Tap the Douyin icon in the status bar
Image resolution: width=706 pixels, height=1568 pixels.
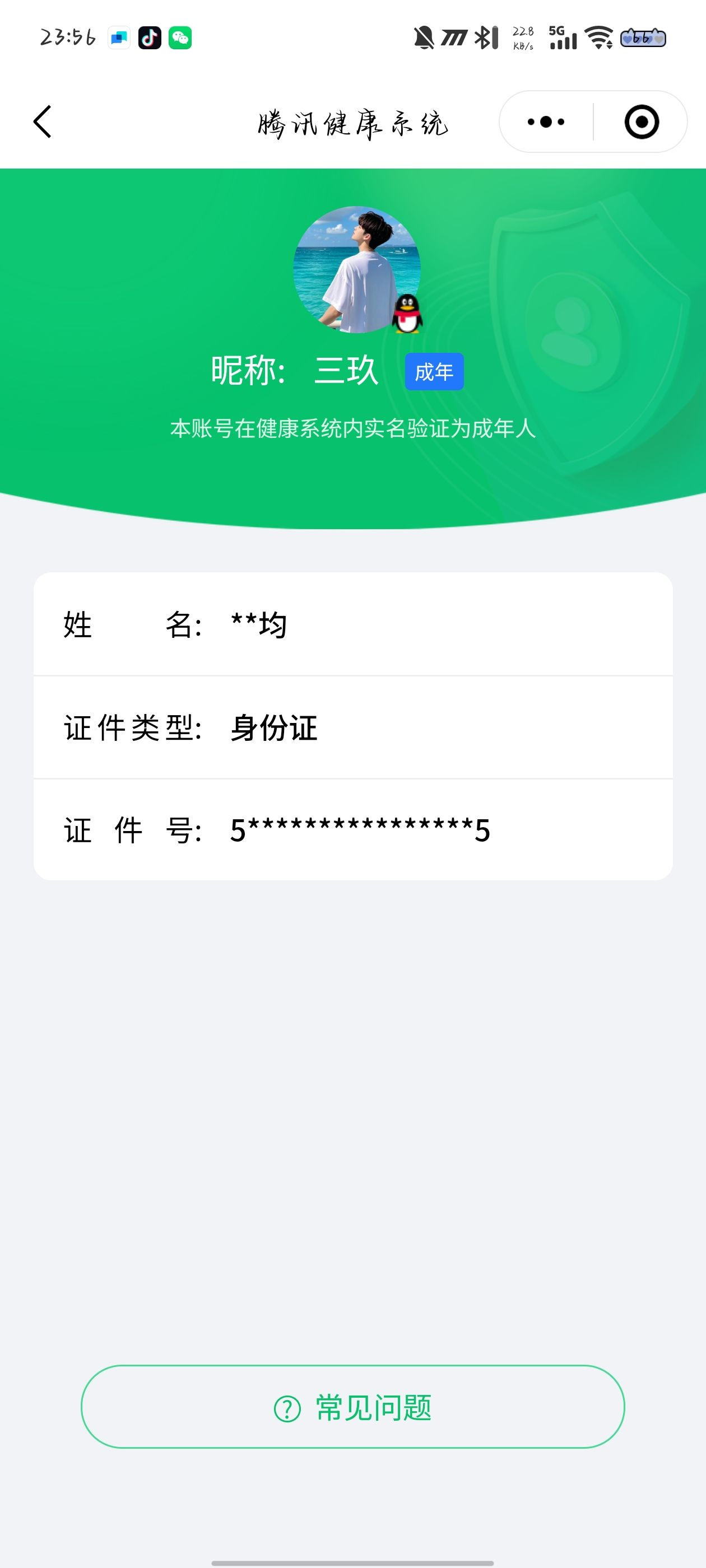[x=149, y=38]
